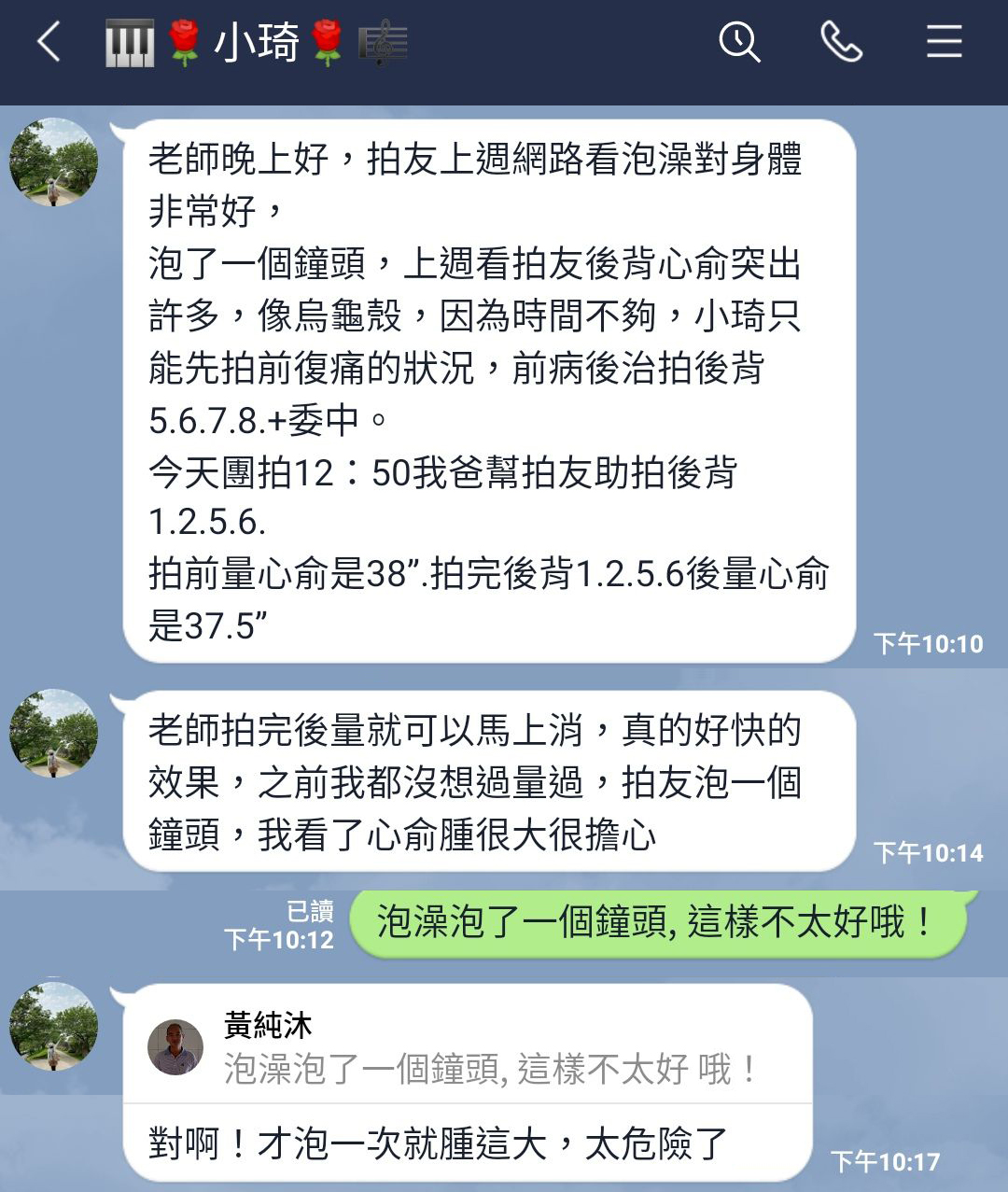
Task: Open the chat options menu
Action: pos(944,43)
